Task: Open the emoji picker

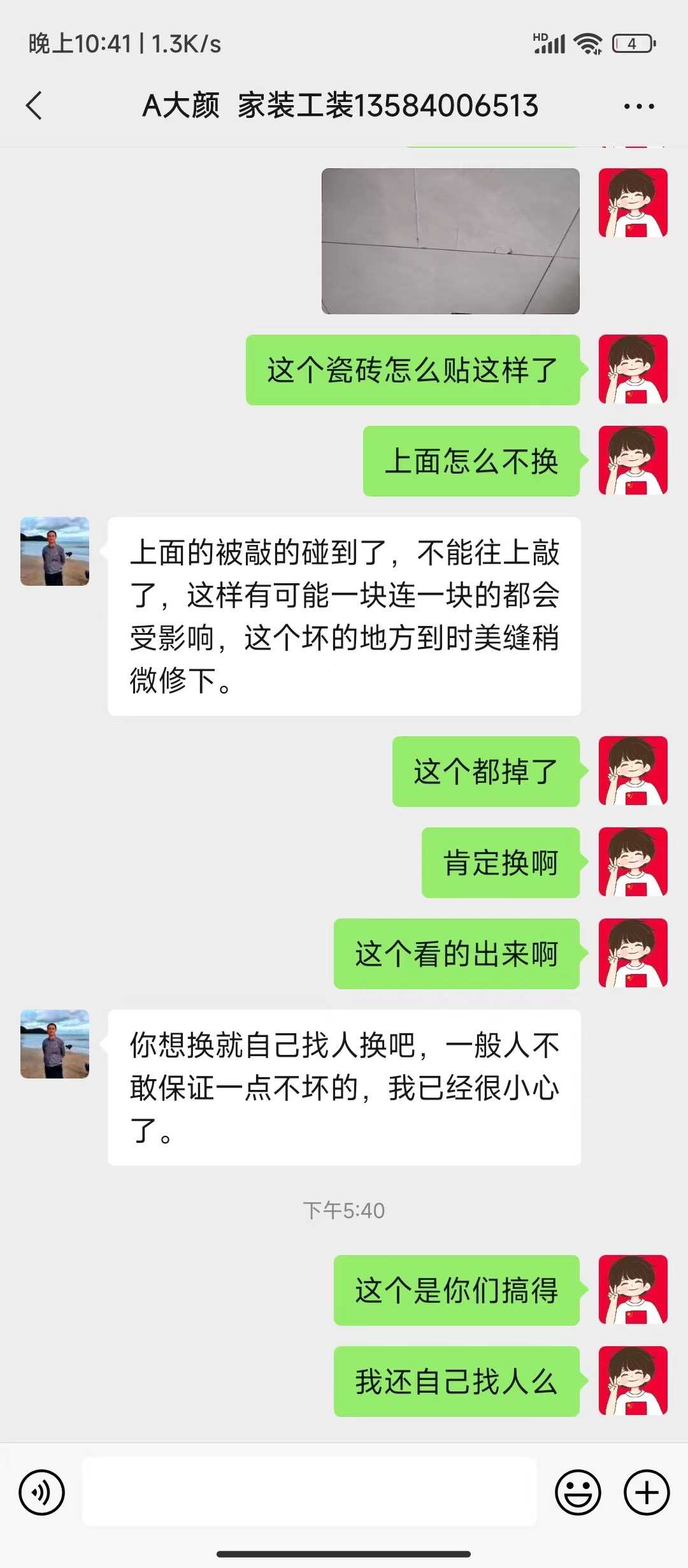Action: [578, 1492]
